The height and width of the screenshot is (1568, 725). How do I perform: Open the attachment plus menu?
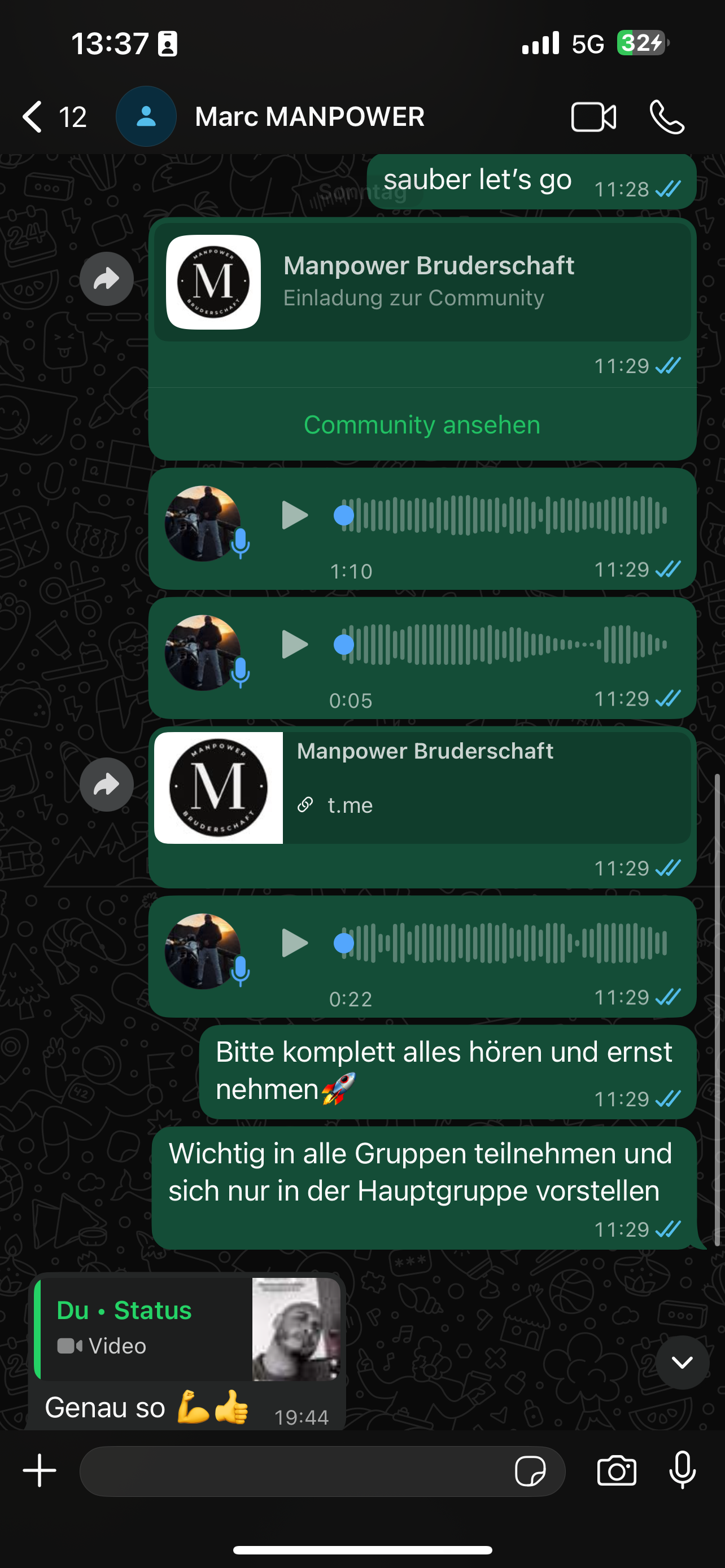click(x=40, y=1470)
